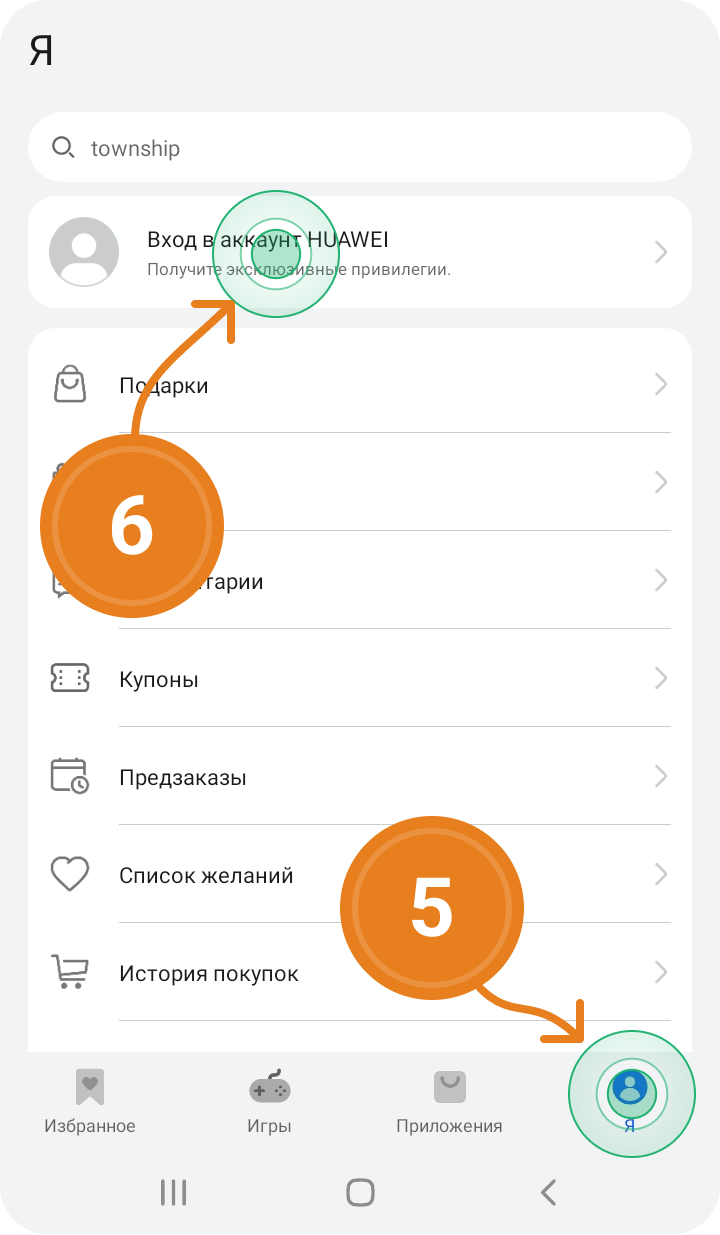The image size is (720, 1235).
Task: Click the gift bag icon next to Подарки
Action: coord(69,383)
